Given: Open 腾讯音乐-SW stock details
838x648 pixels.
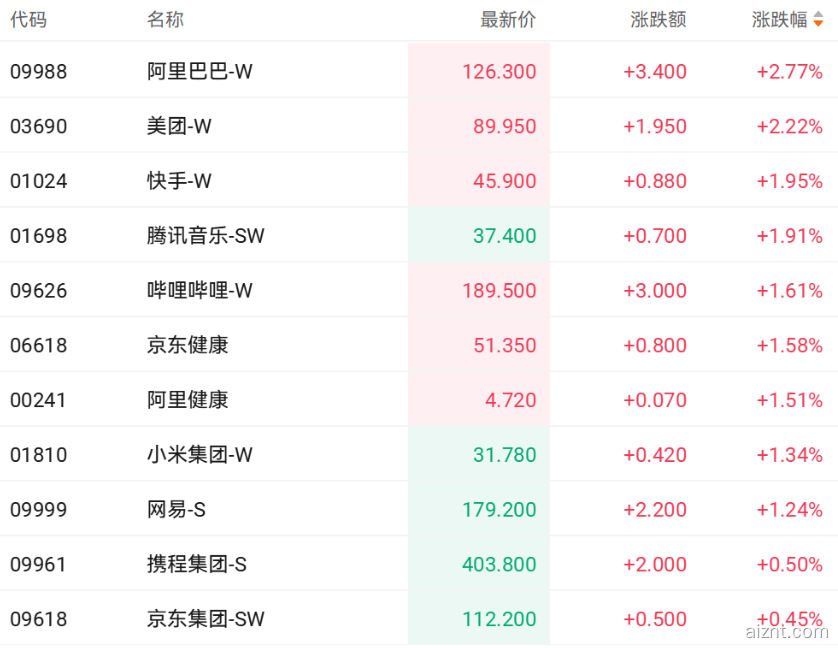Looking at the screenshot, I should pyautogui.click(x=205, y=236).
